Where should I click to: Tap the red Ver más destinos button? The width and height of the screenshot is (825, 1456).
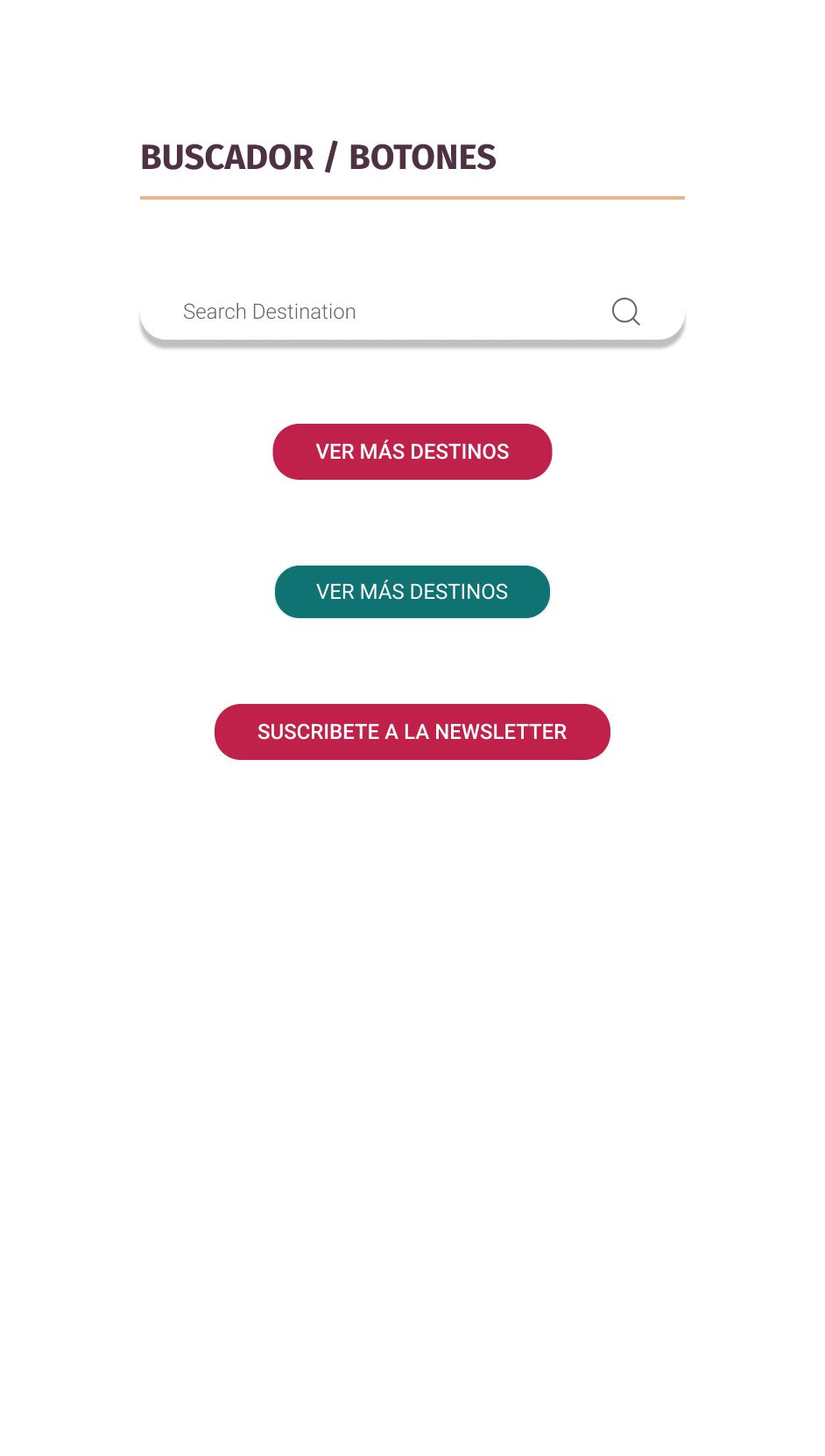(412, 452)
